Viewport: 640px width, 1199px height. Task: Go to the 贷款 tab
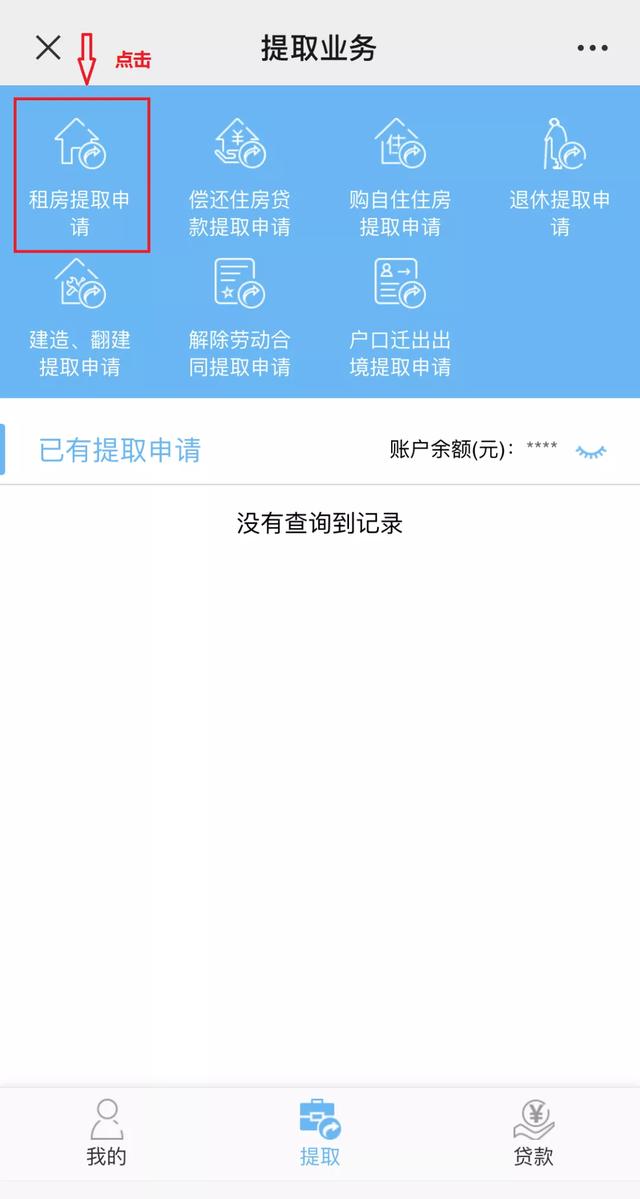pyautogui.click(x=533, y=1133)
